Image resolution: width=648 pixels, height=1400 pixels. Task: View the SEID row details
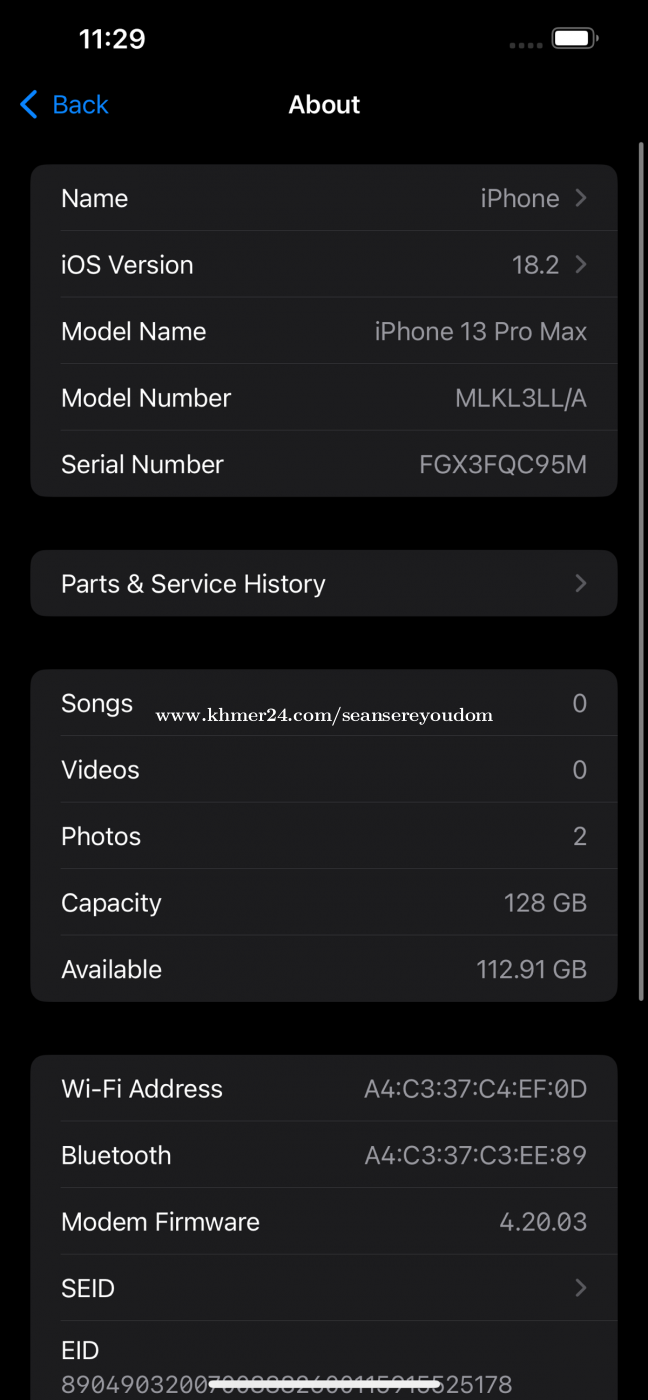324,1288
